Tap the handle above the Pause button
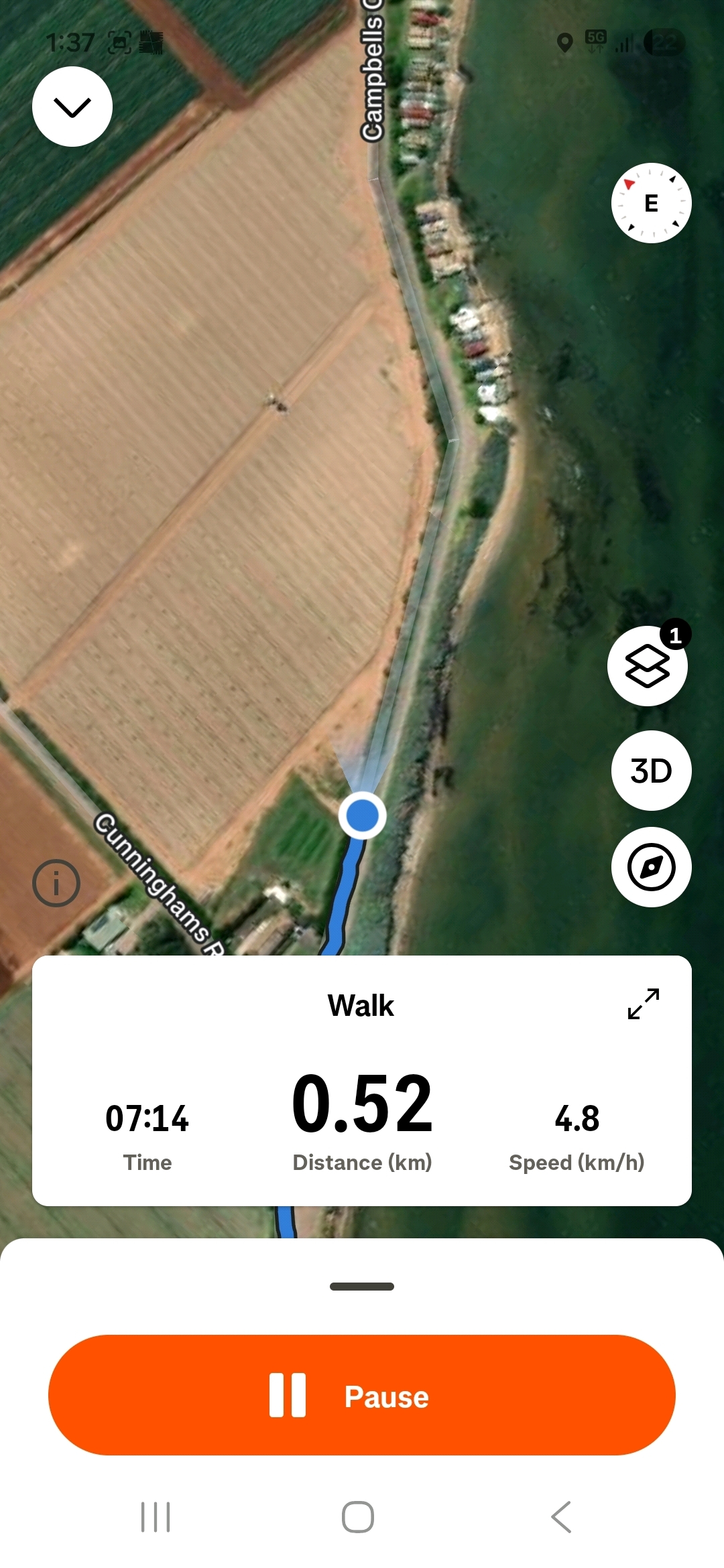Image resolution: width=724 pixels, height=1568 pixels. [362, 1287]
